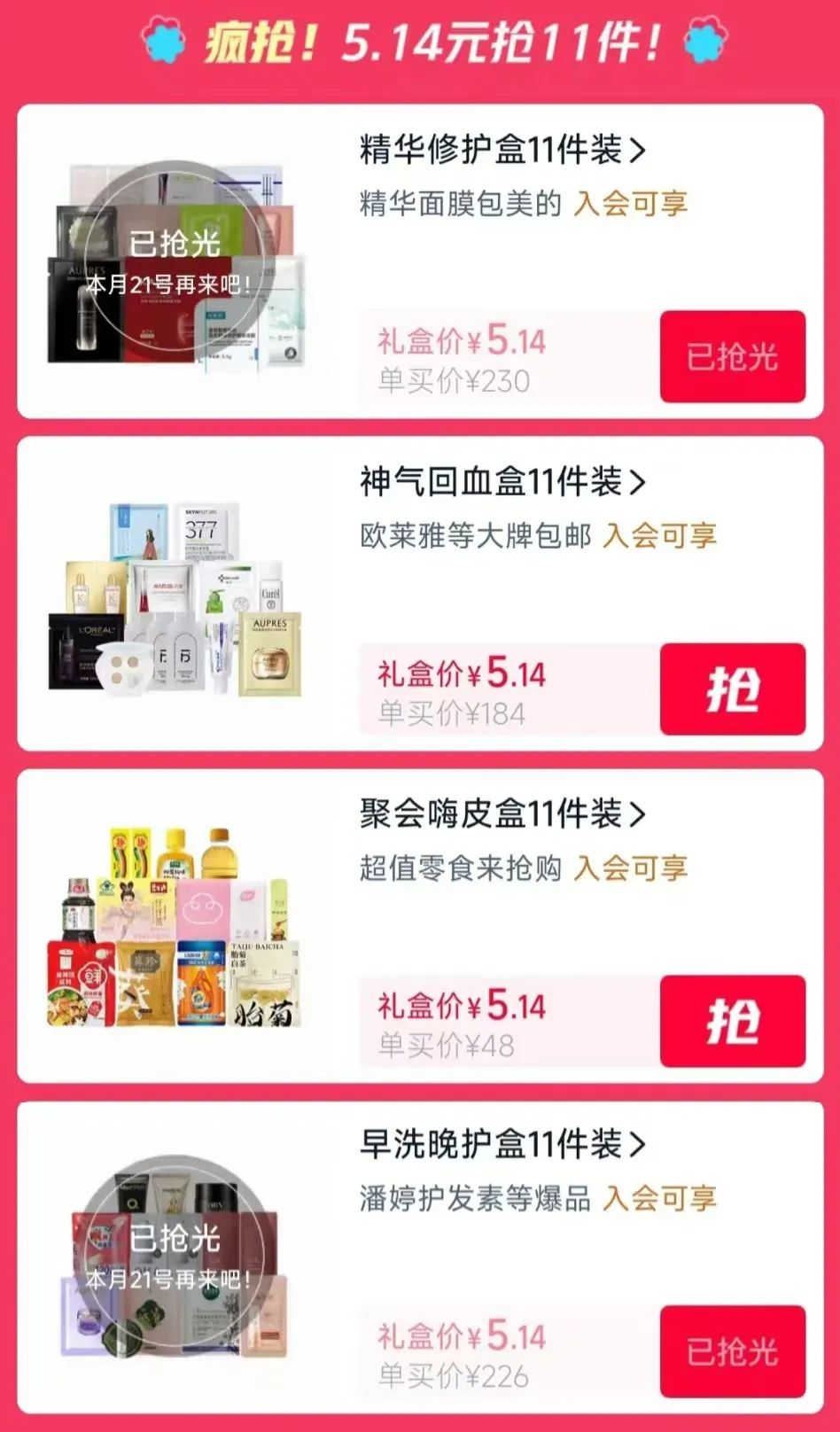View the 精华修护盒 product image

[175, 264]
